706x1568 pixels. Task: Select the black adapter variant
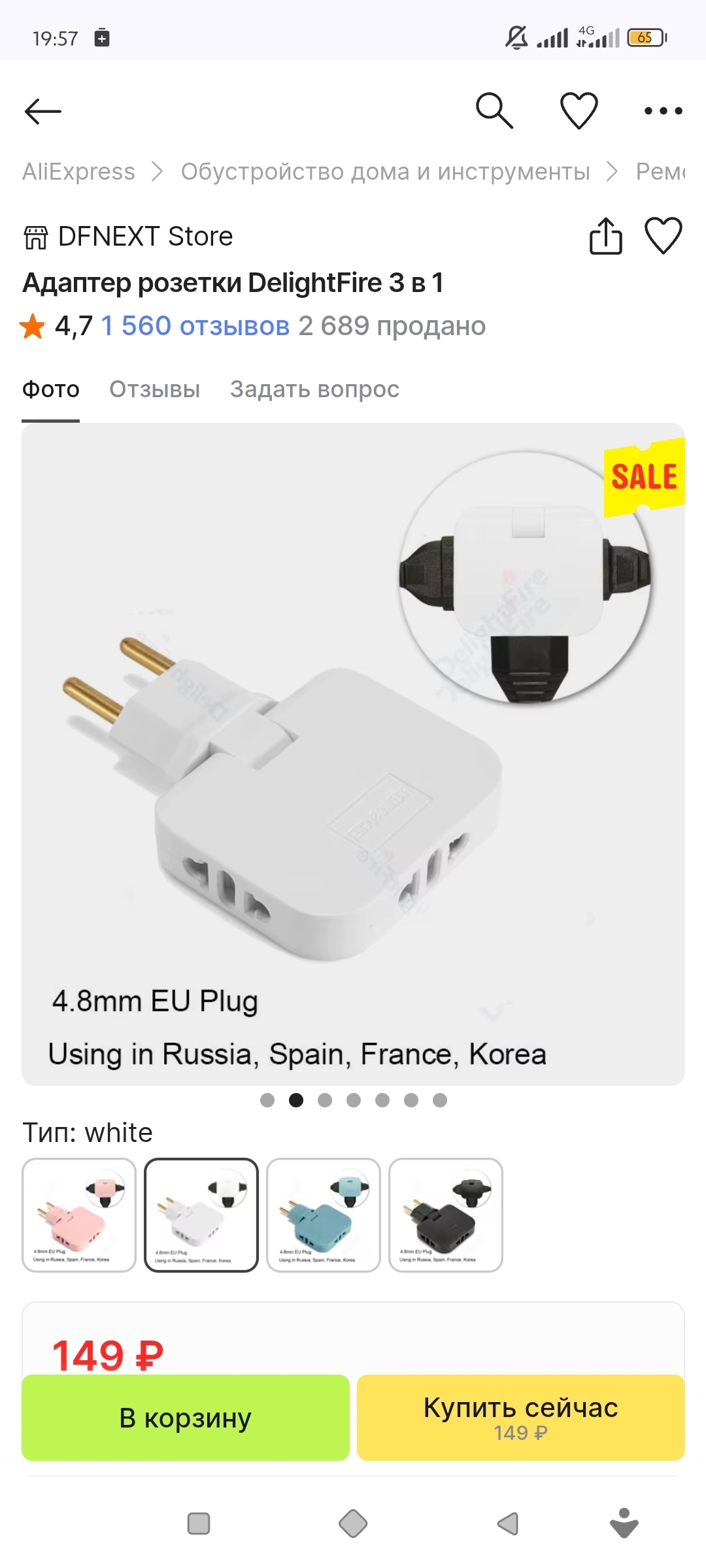click(x=446, y=1215)
